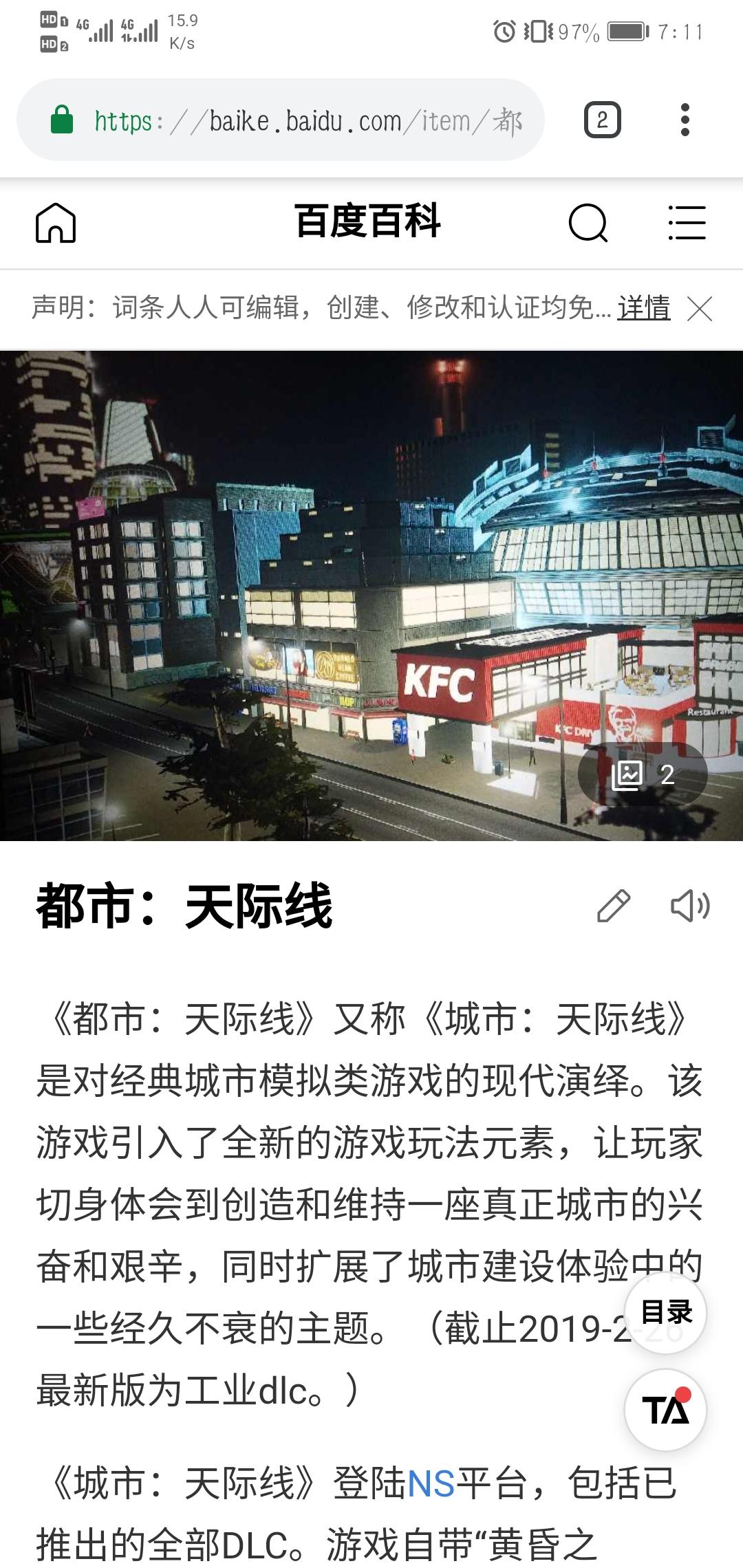Open the Baike list menu icon

[687, 223]
